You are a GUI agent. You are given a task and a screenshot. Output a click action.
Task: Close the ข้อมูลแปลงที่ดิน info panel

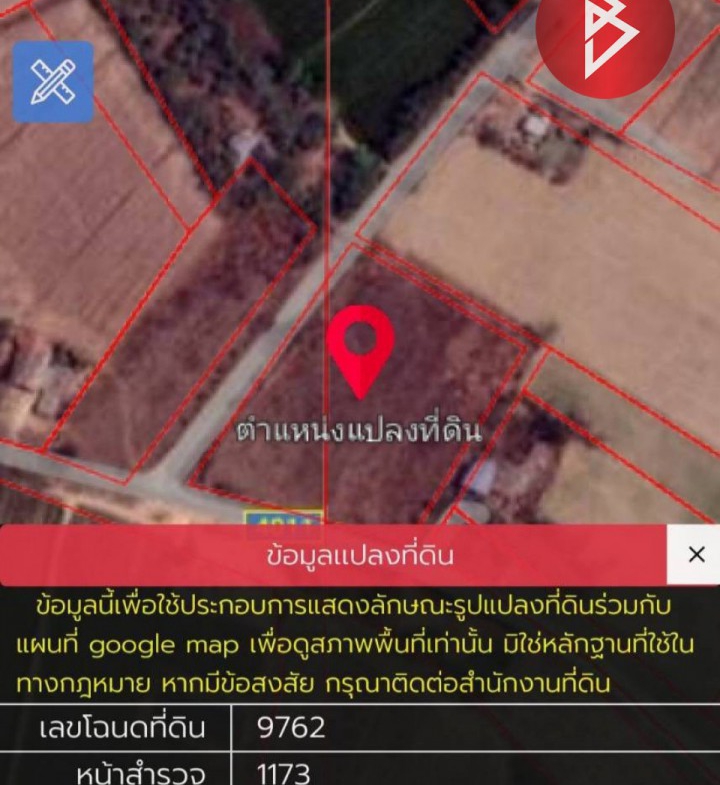tap(696, 554)
